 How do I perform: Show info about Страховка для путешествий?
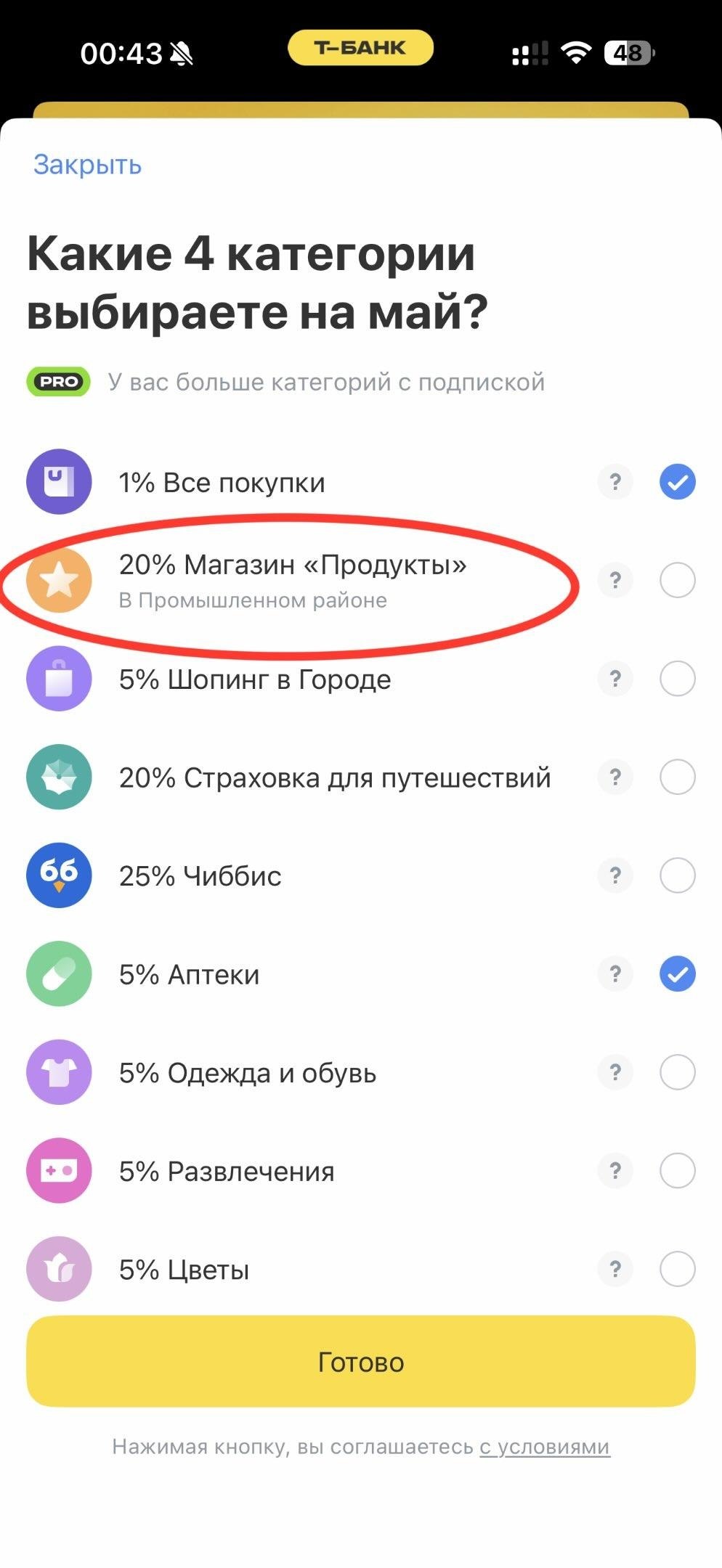[615, 777]
